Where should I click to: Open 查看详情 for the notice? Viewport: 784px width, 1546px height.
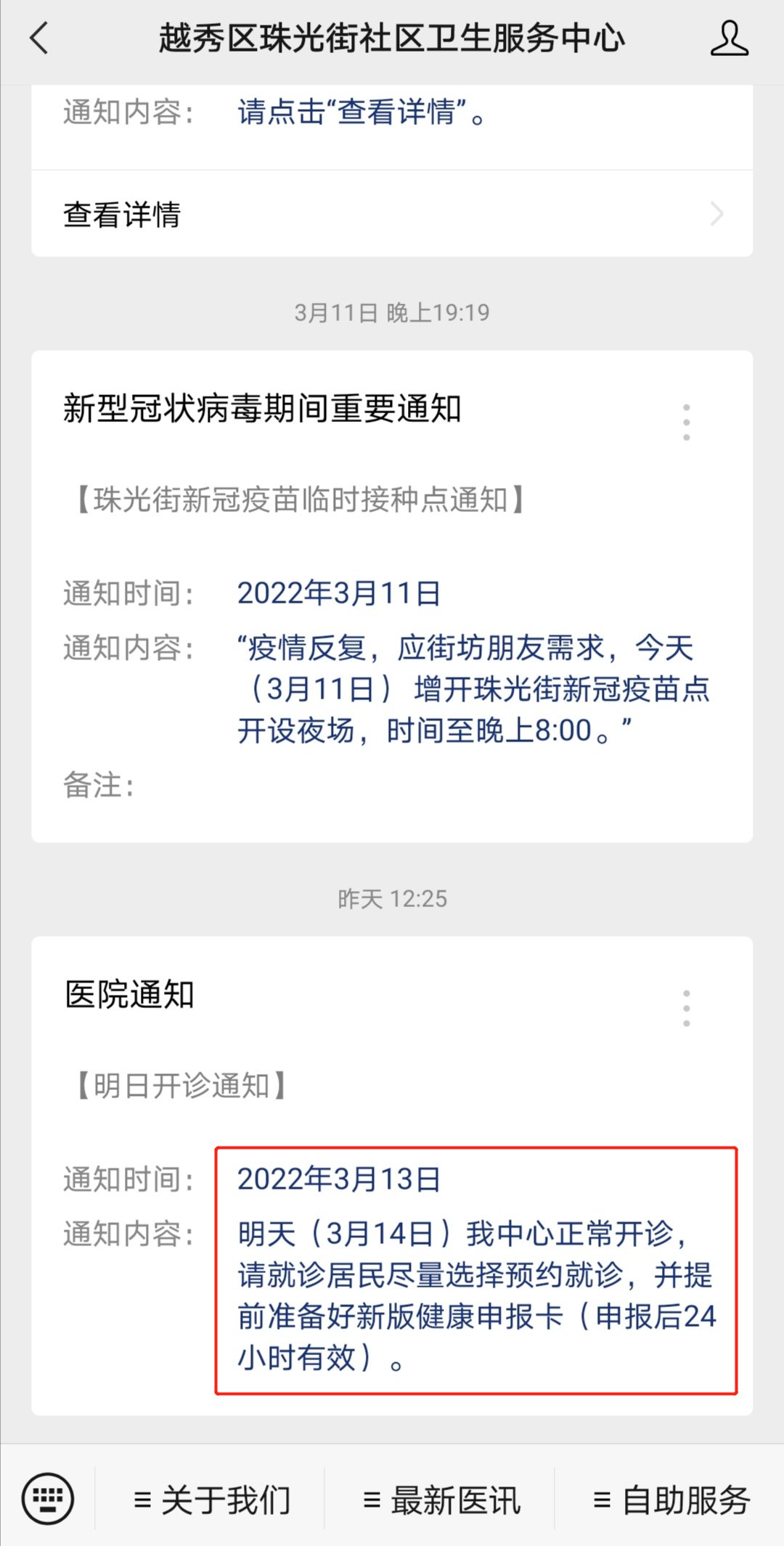tap(392, 214)
